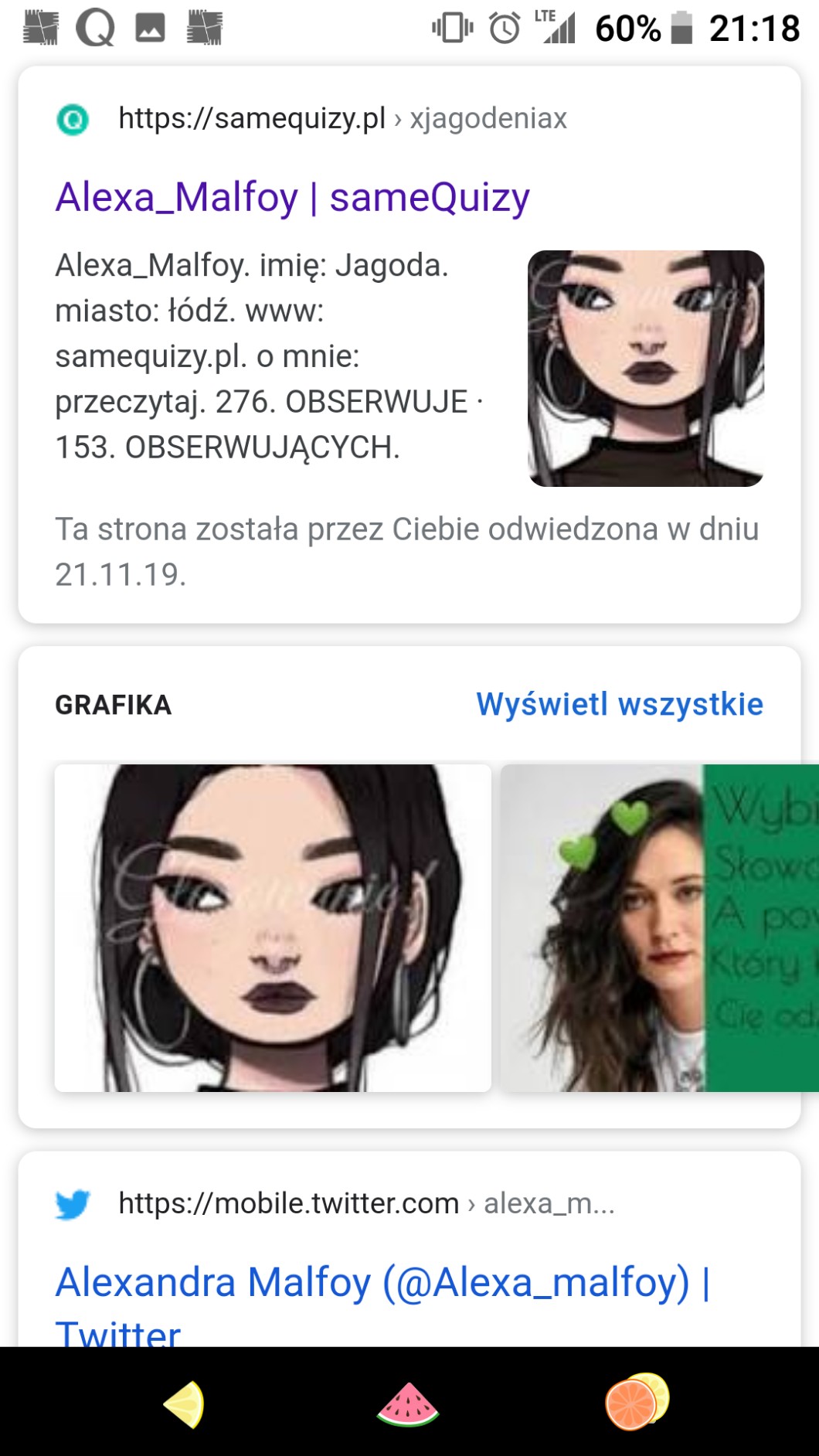819x1456 pixels.
Task: Tap Wyświetl wszystkie to view all images
Action: point(619,705)
